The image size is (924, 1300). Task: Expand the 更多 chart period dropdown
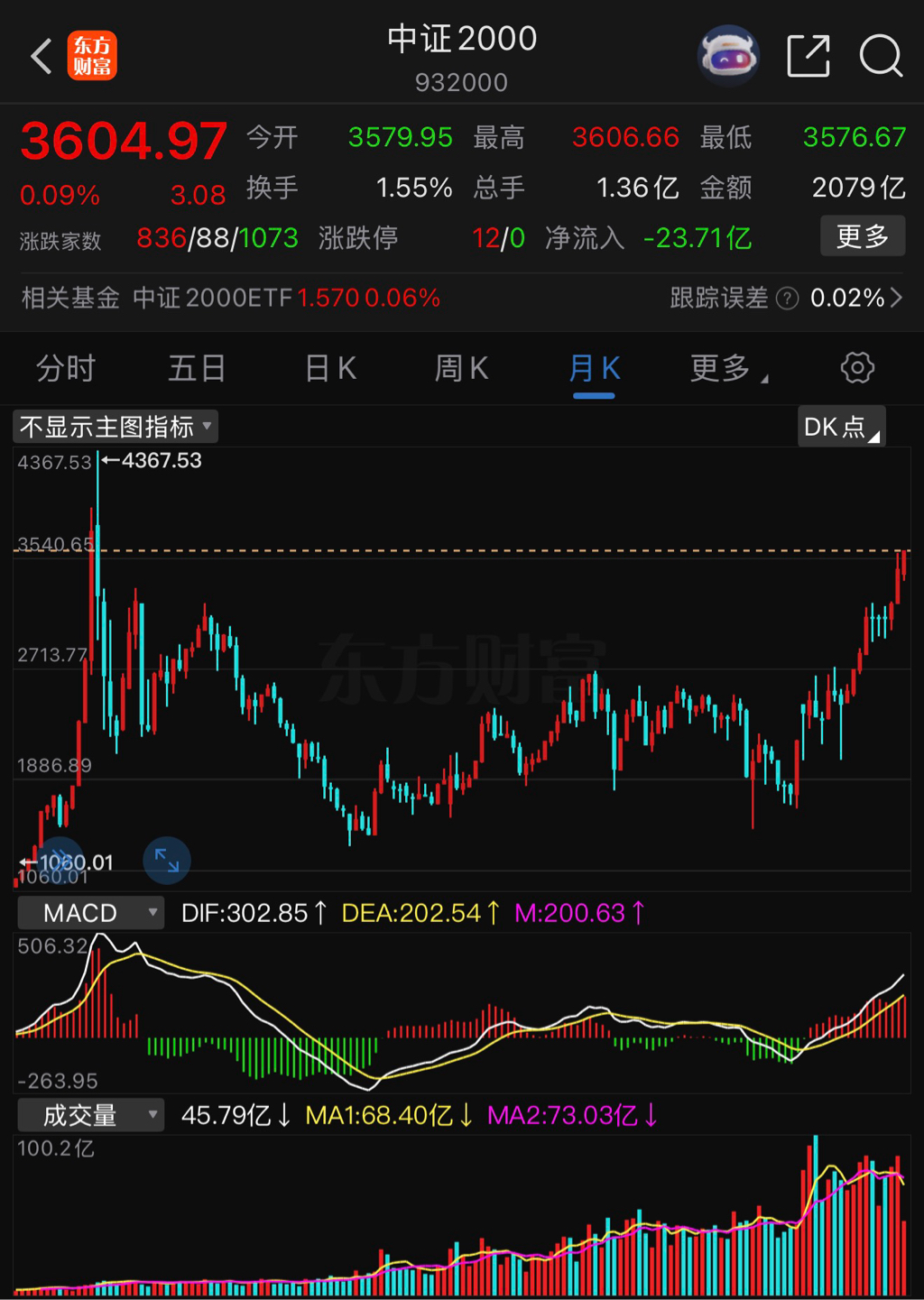tap(727, 368)
